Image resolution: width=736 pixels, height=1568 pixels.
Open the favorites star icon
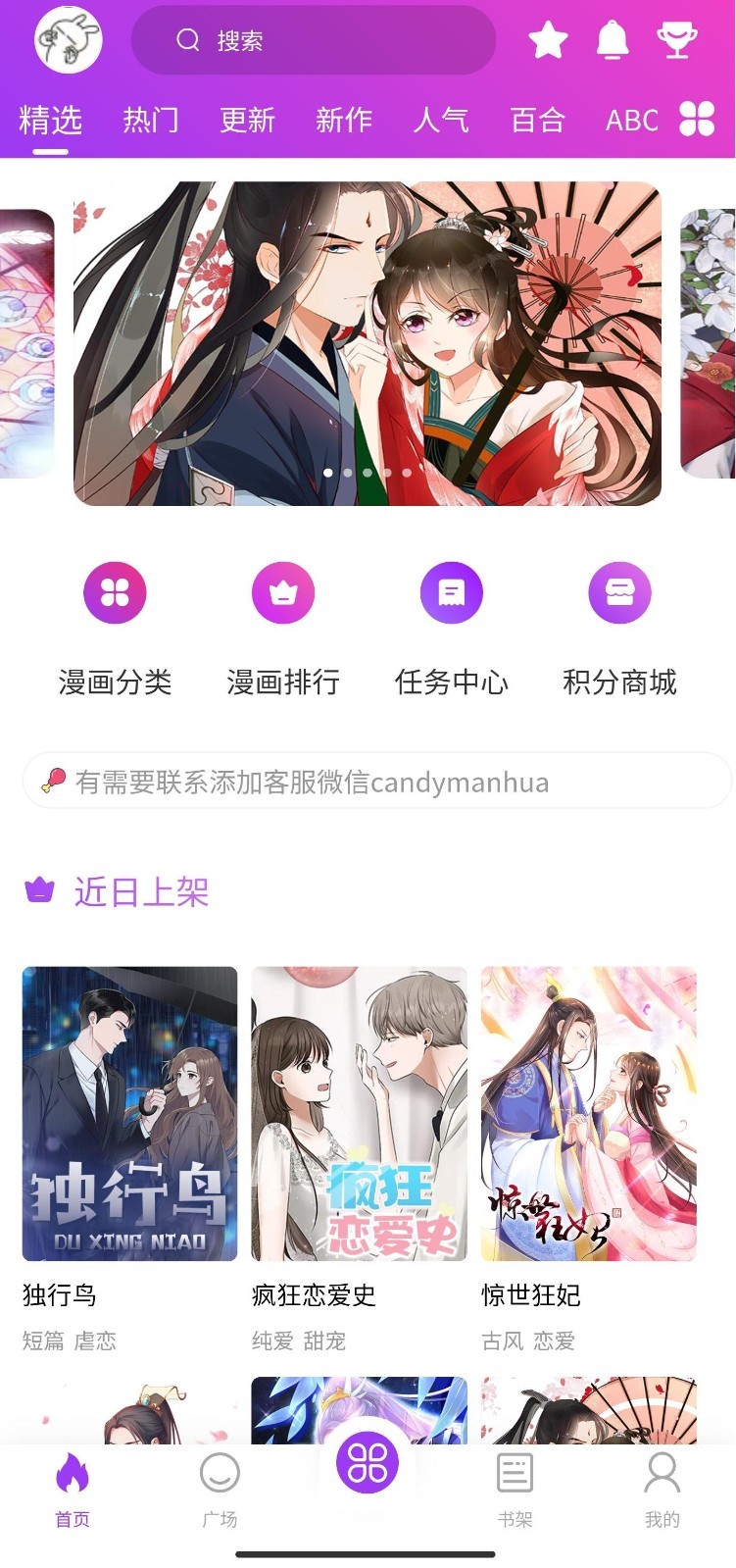point(548,40)
